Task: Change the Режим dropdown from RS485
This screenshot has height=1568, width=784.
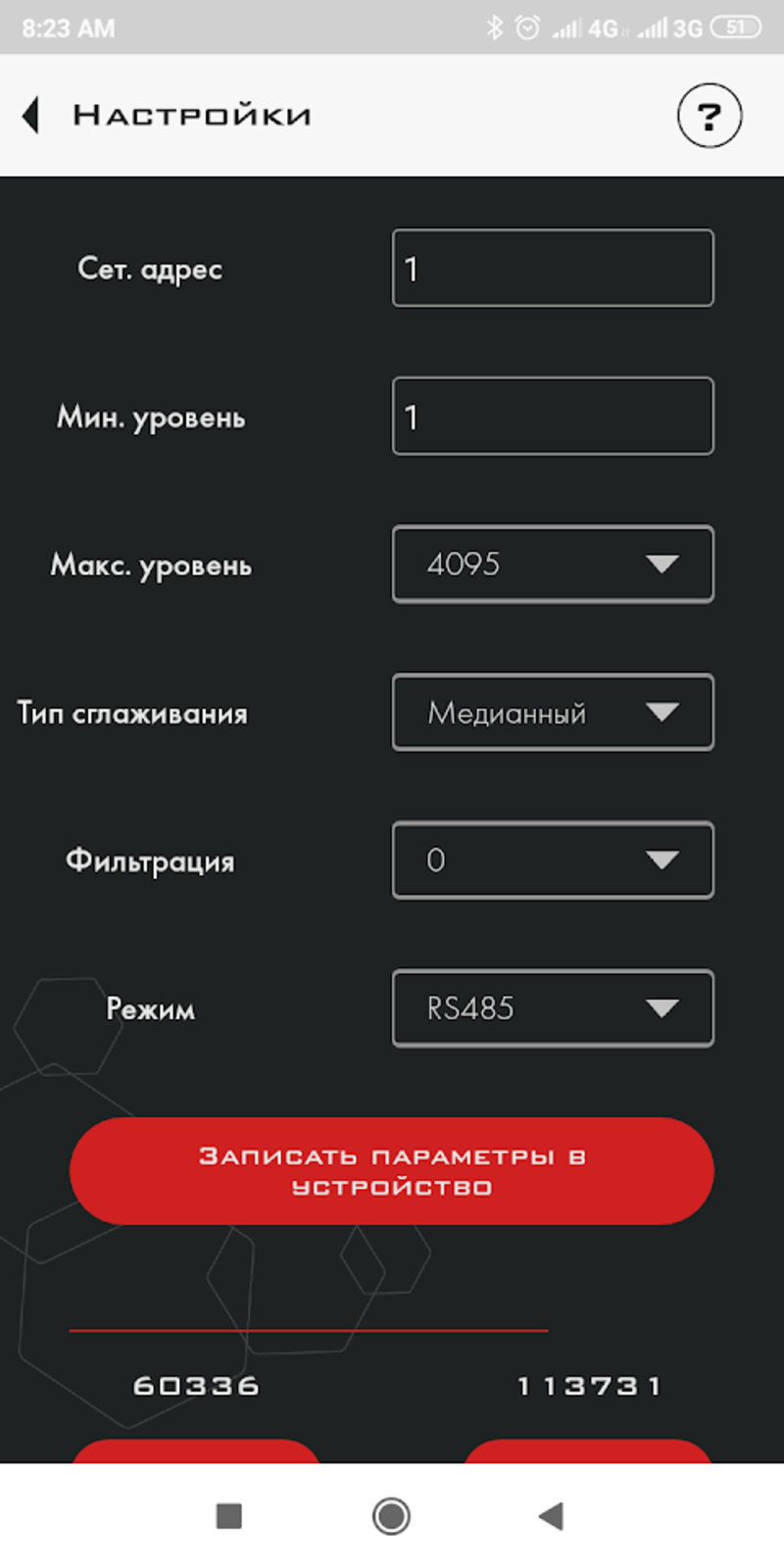Action: [x=553, y=1008]
